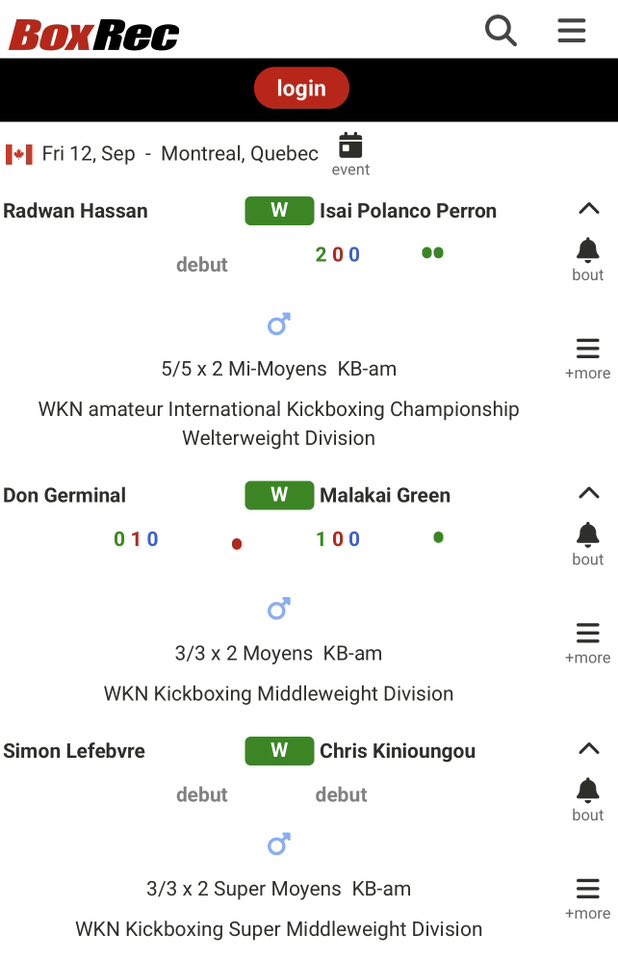
Task: Open the event calendar icon
Action: [x=350, y=146]
